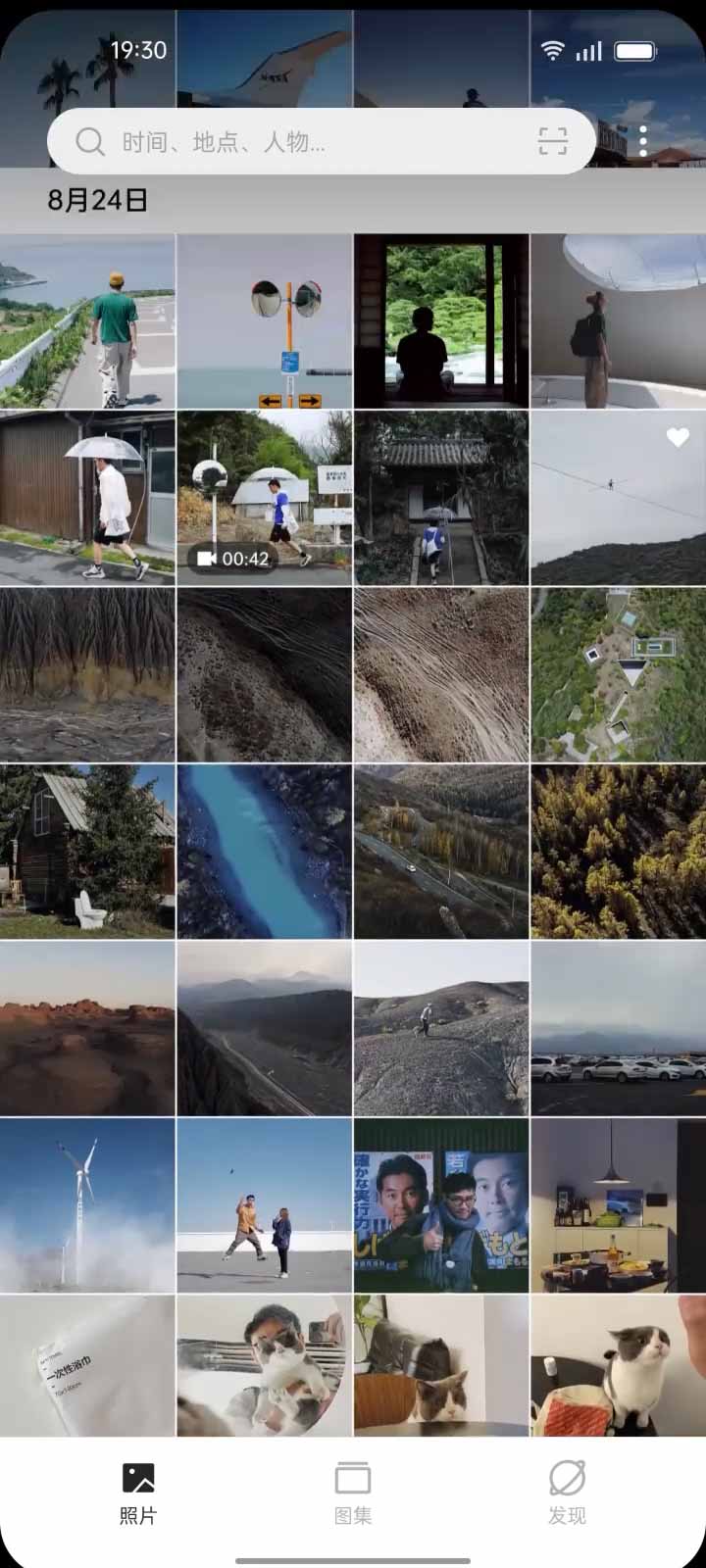Screen dimensions: 706x1568
Task: Open the 一次性浴巾 package photo
Action: 87,1365
